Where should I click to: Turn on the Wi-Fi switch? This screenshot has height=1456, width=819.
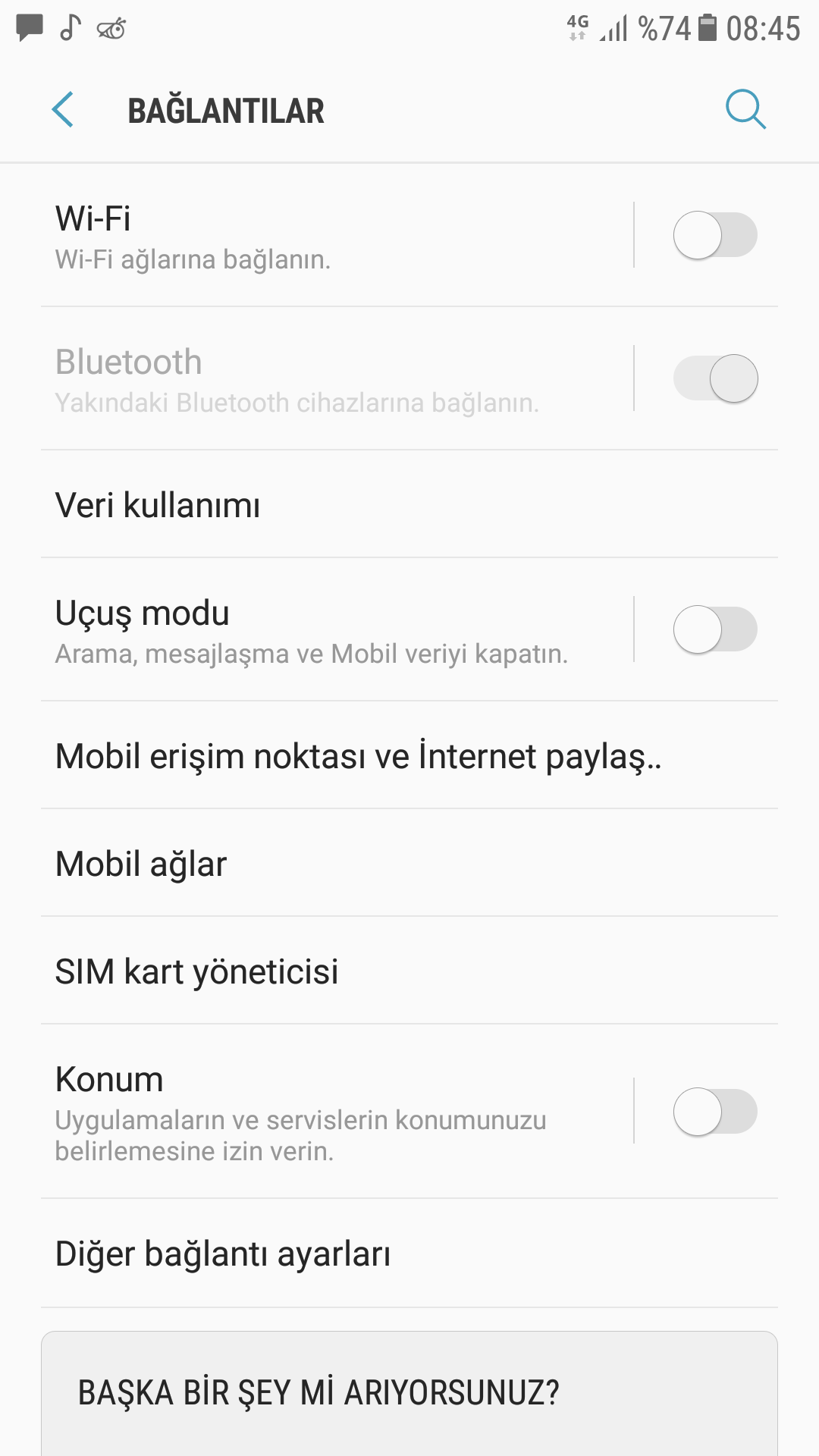coord(714,235)
